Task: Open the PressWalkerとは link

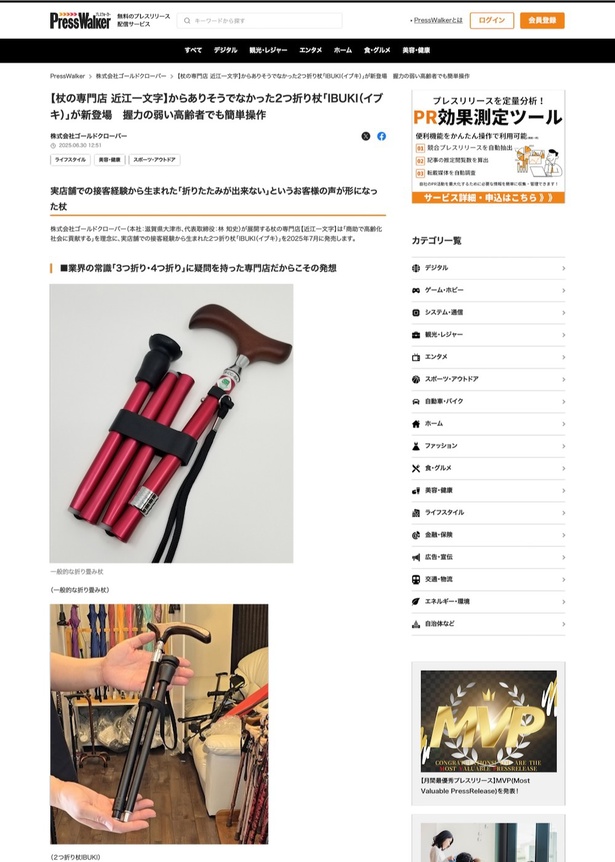Action: click(x=437, y=20)
